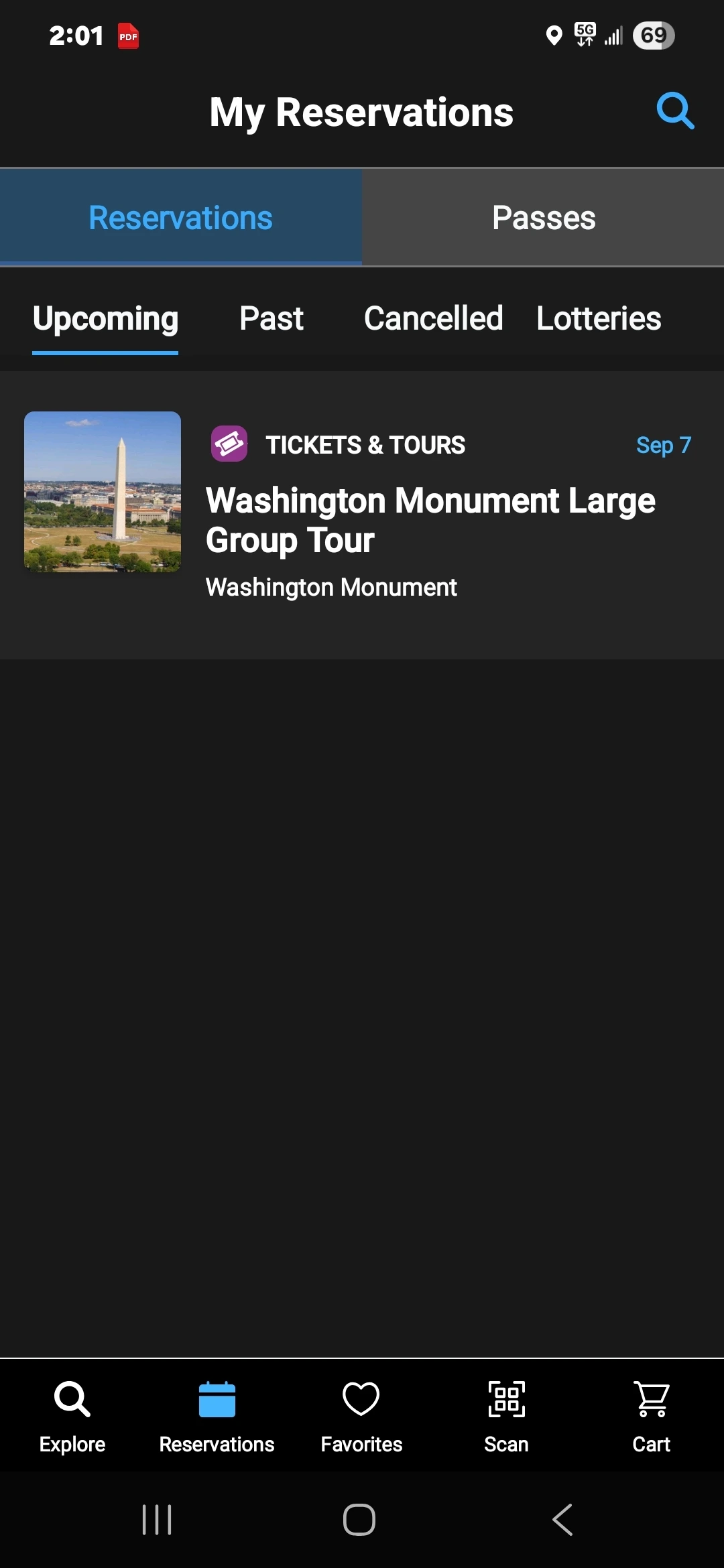This screenshot has width=724, height=1568.
Task: Go to the system home screen
Action: click(x=359, y=1519)
